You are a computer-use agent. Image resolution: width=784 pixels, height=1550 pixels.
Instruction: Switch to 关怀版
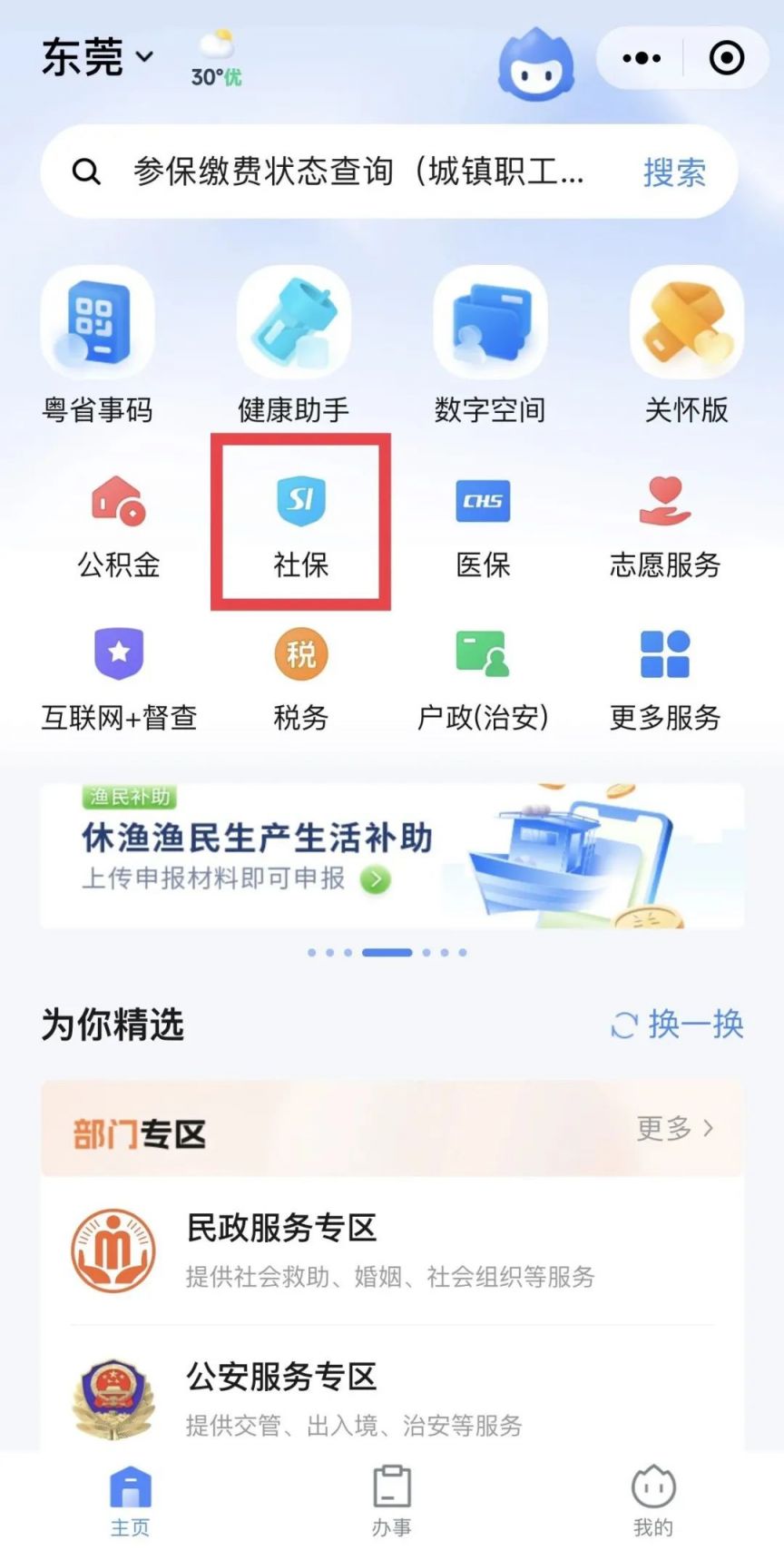(687, 345)
